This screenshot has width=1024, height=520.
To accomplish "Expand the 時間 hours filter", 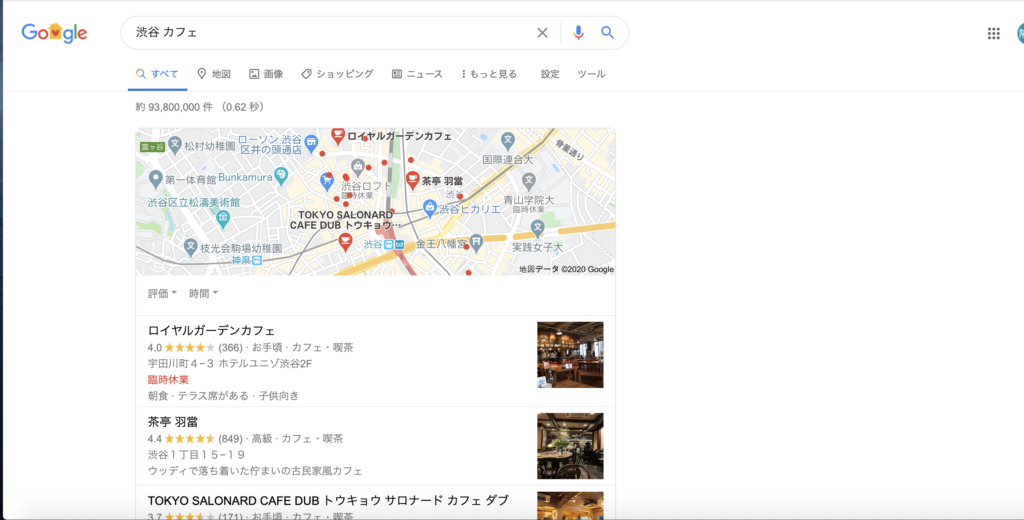I will click(203, 293).
